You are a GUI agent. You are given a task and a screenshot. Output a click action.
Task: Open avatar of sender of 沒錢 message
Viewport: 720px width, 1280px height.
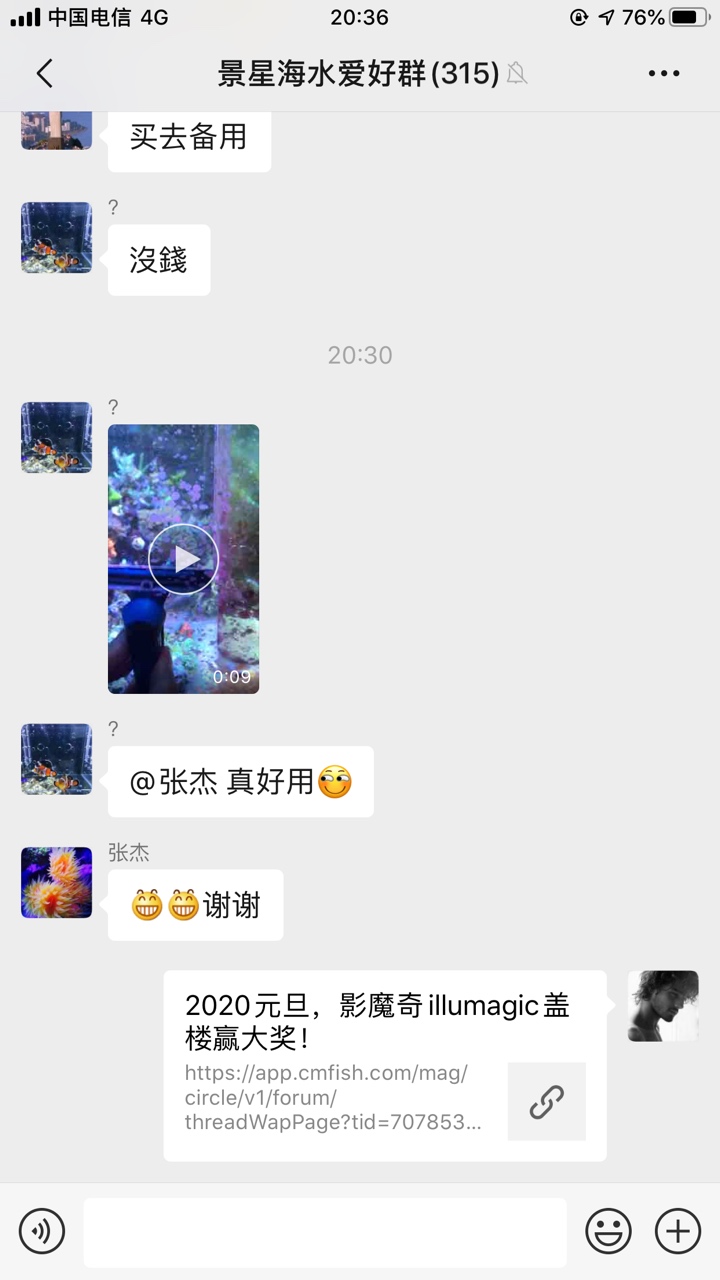57,238
